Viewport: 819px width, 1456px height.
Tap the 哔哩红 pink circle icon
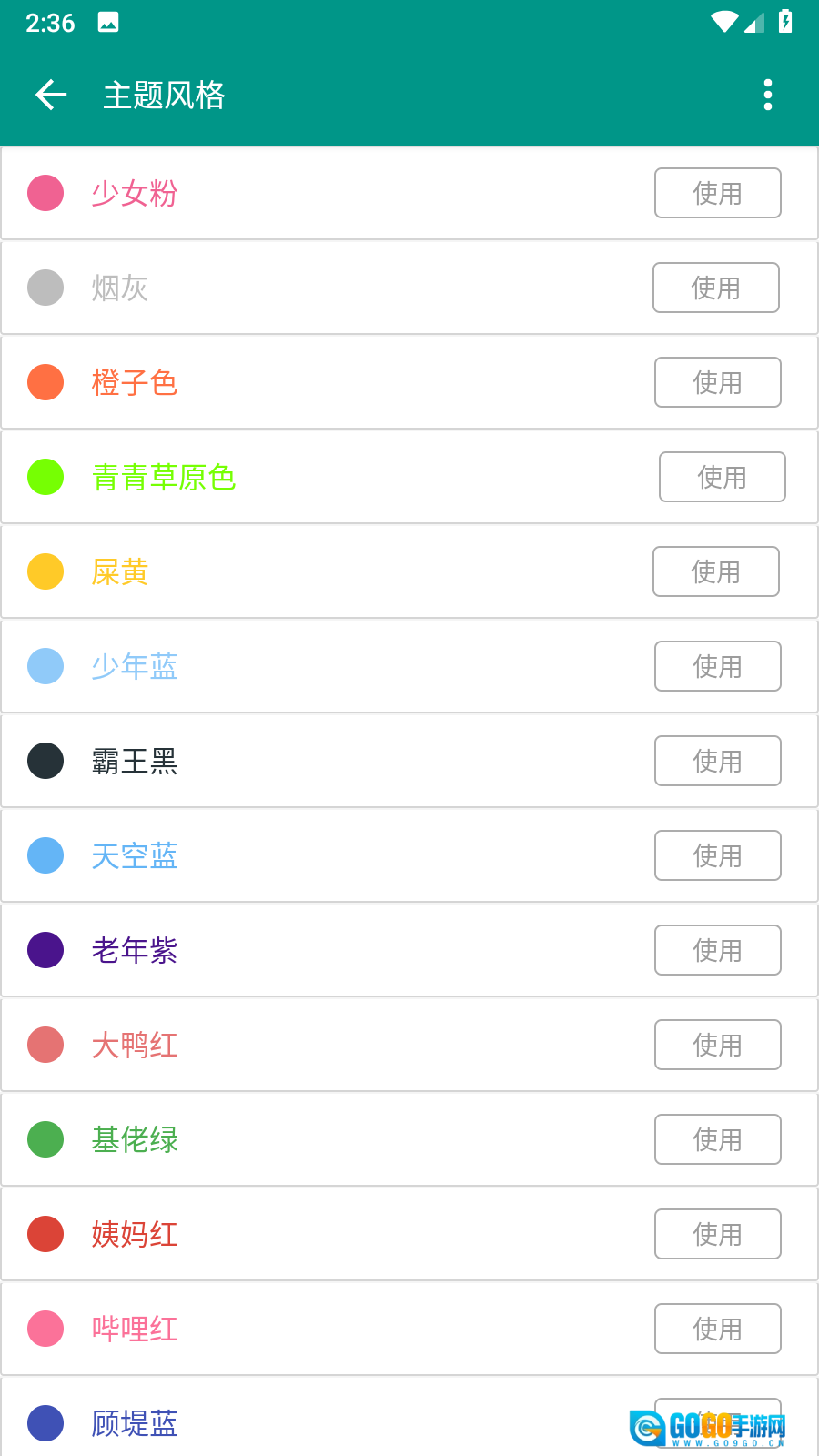click(45, 1329)
